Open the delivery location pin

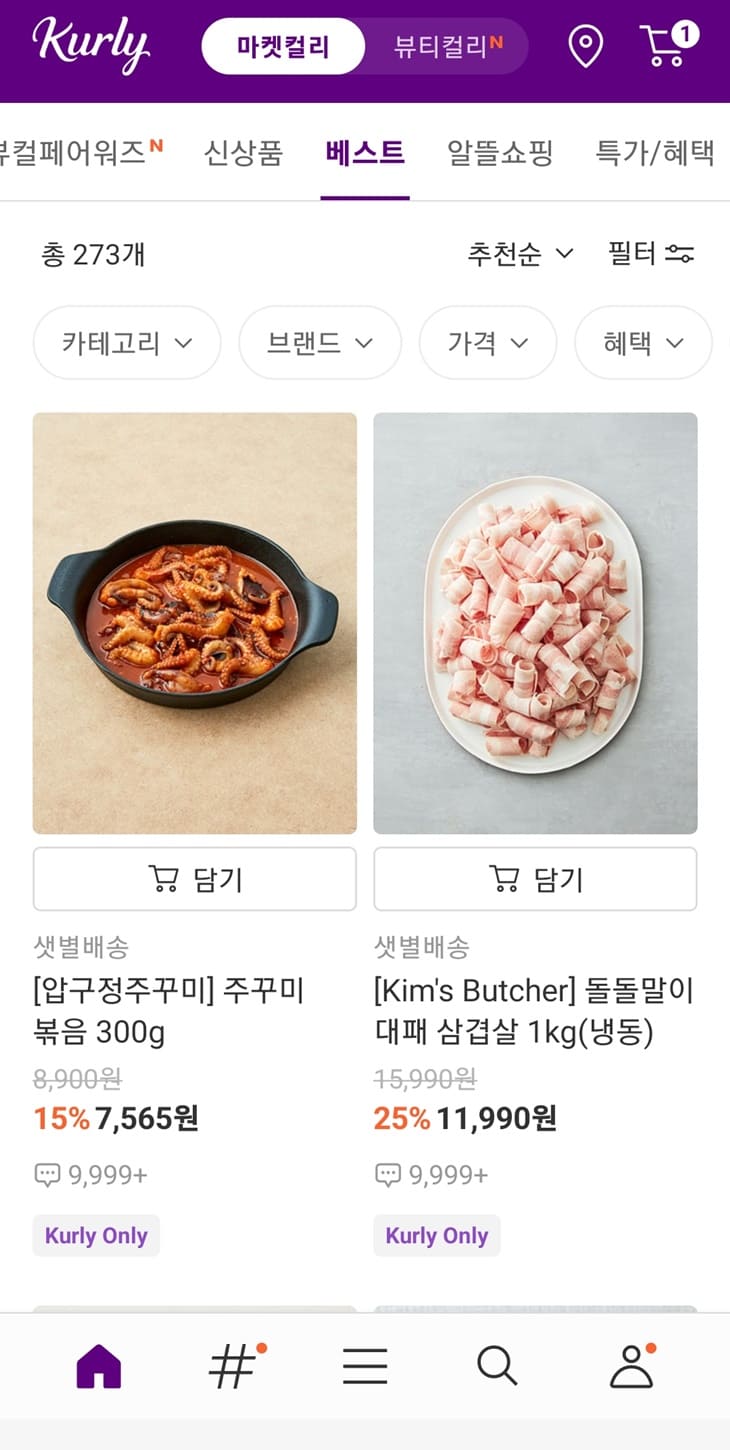(x=585, y=46)
